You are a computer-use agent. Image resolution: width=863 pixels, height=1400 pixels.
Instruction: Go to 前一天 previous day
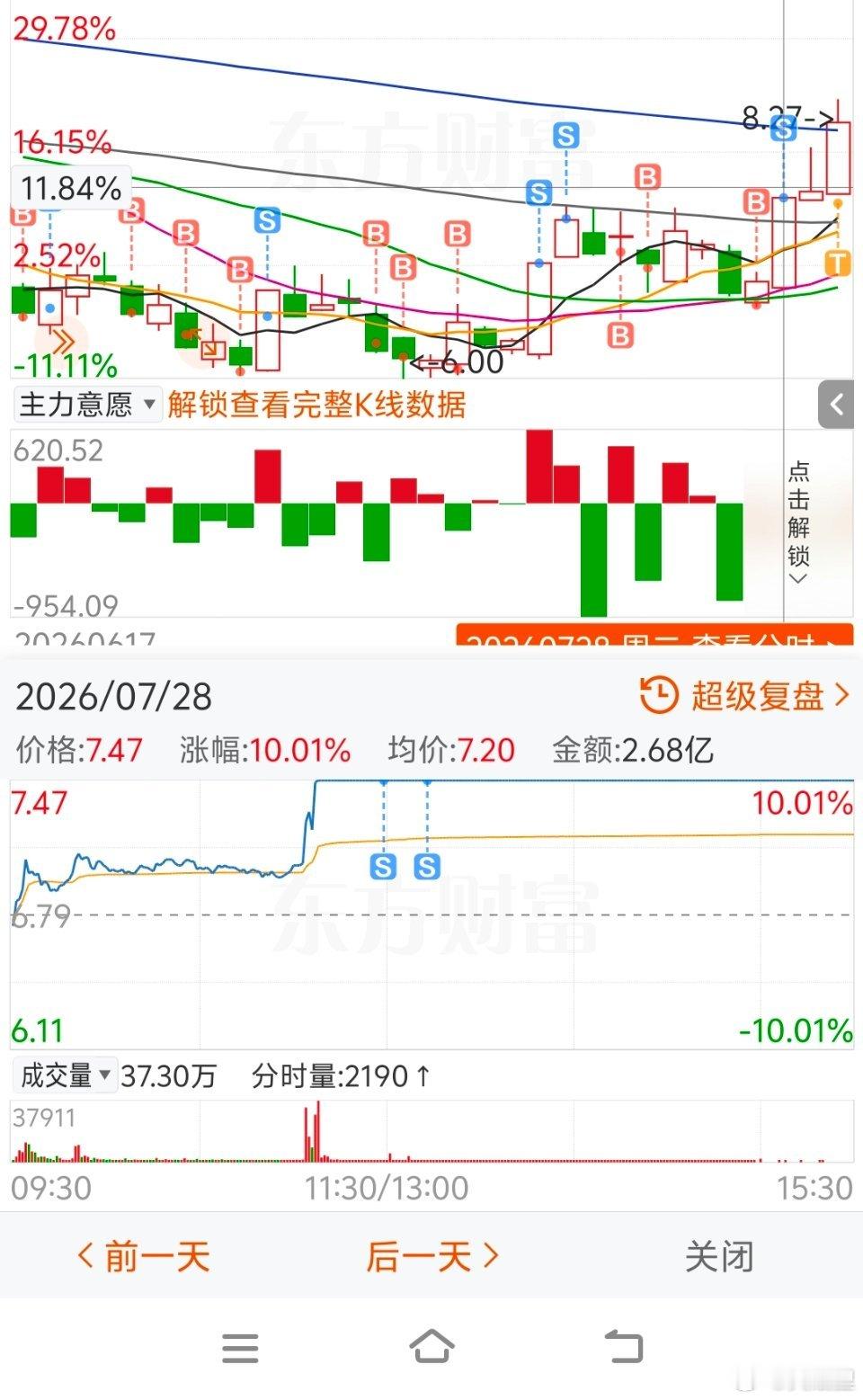[x=144, y=1256]
